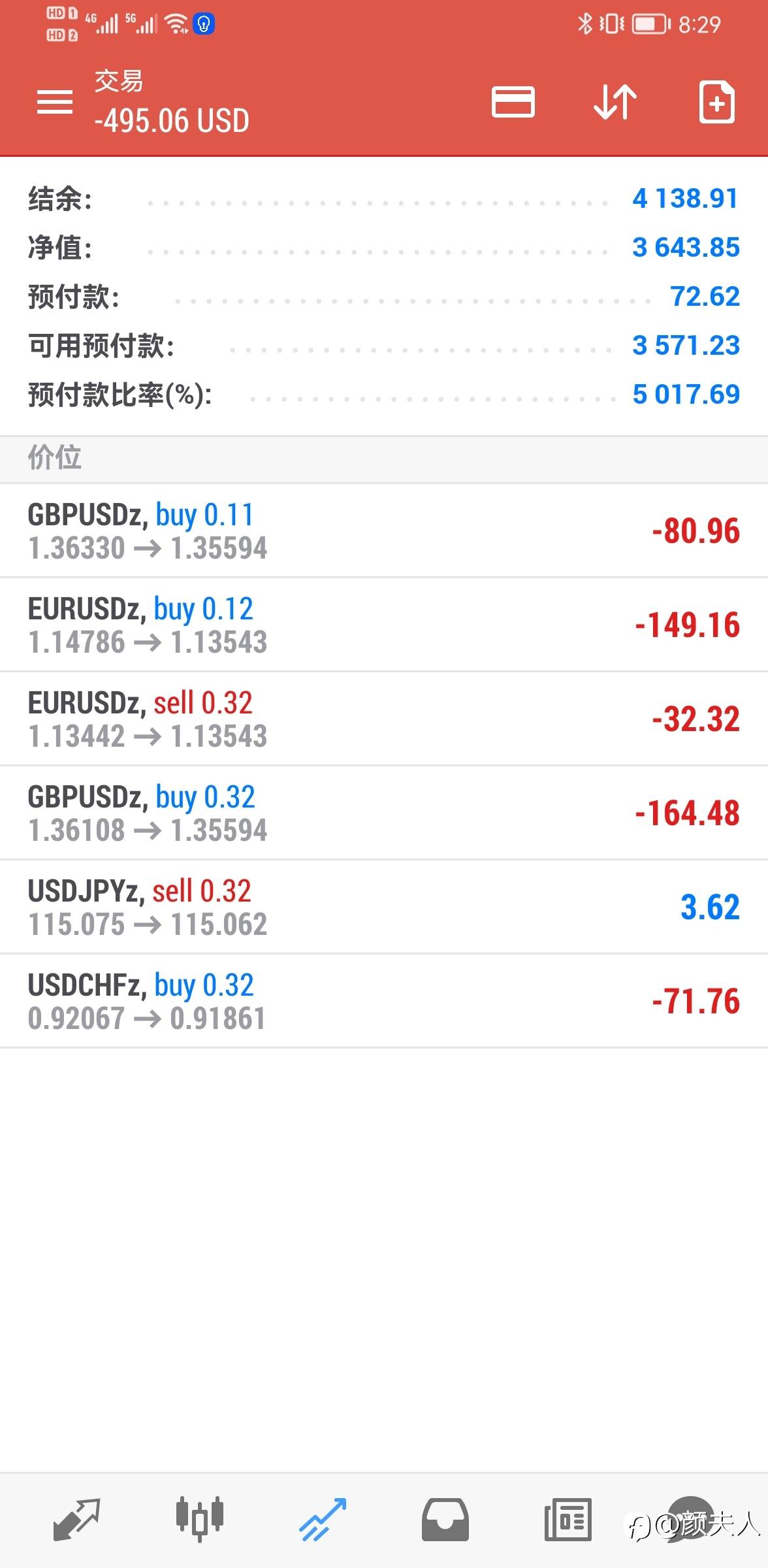Open the deposit card icon

513,102
